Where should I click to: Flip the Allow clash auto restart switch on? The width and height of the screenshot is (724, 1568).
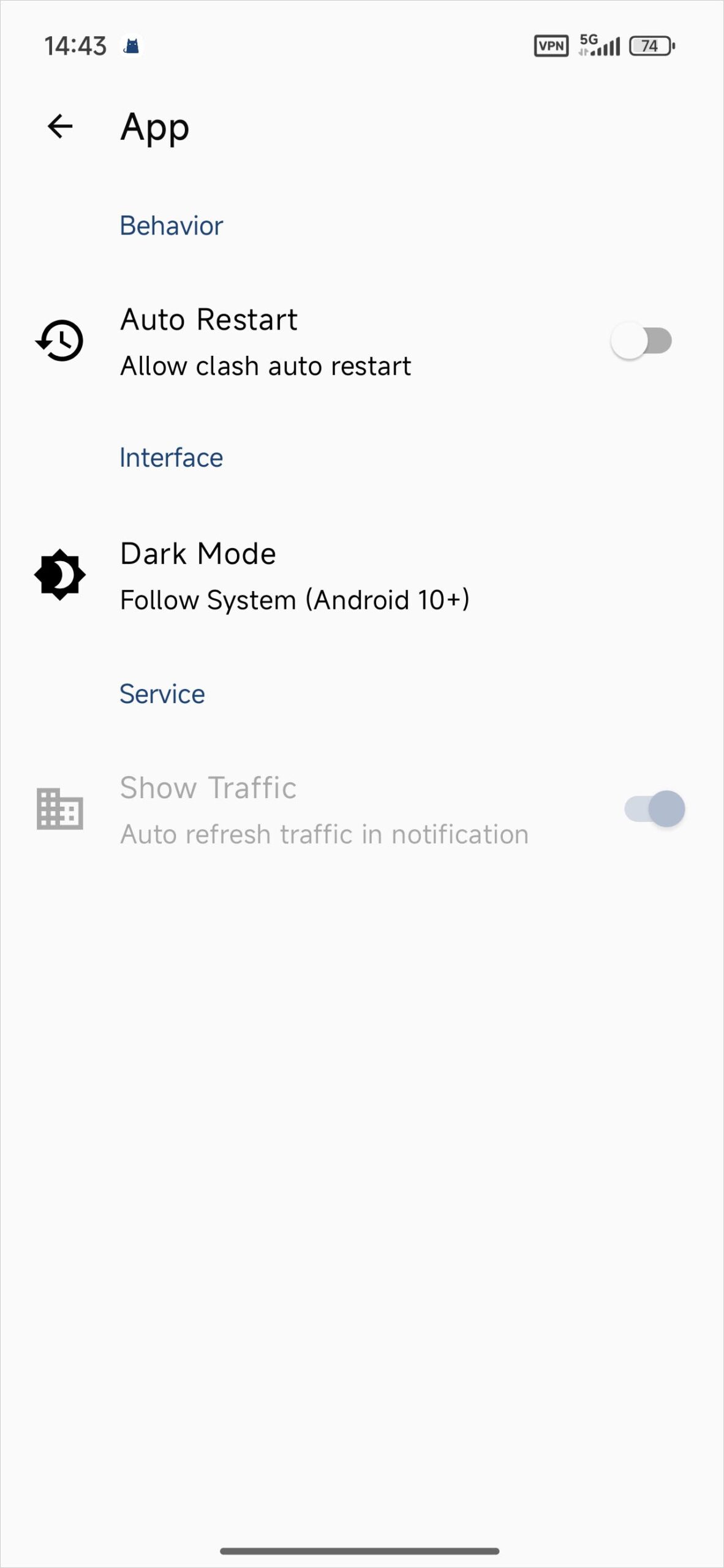point(643,341)
